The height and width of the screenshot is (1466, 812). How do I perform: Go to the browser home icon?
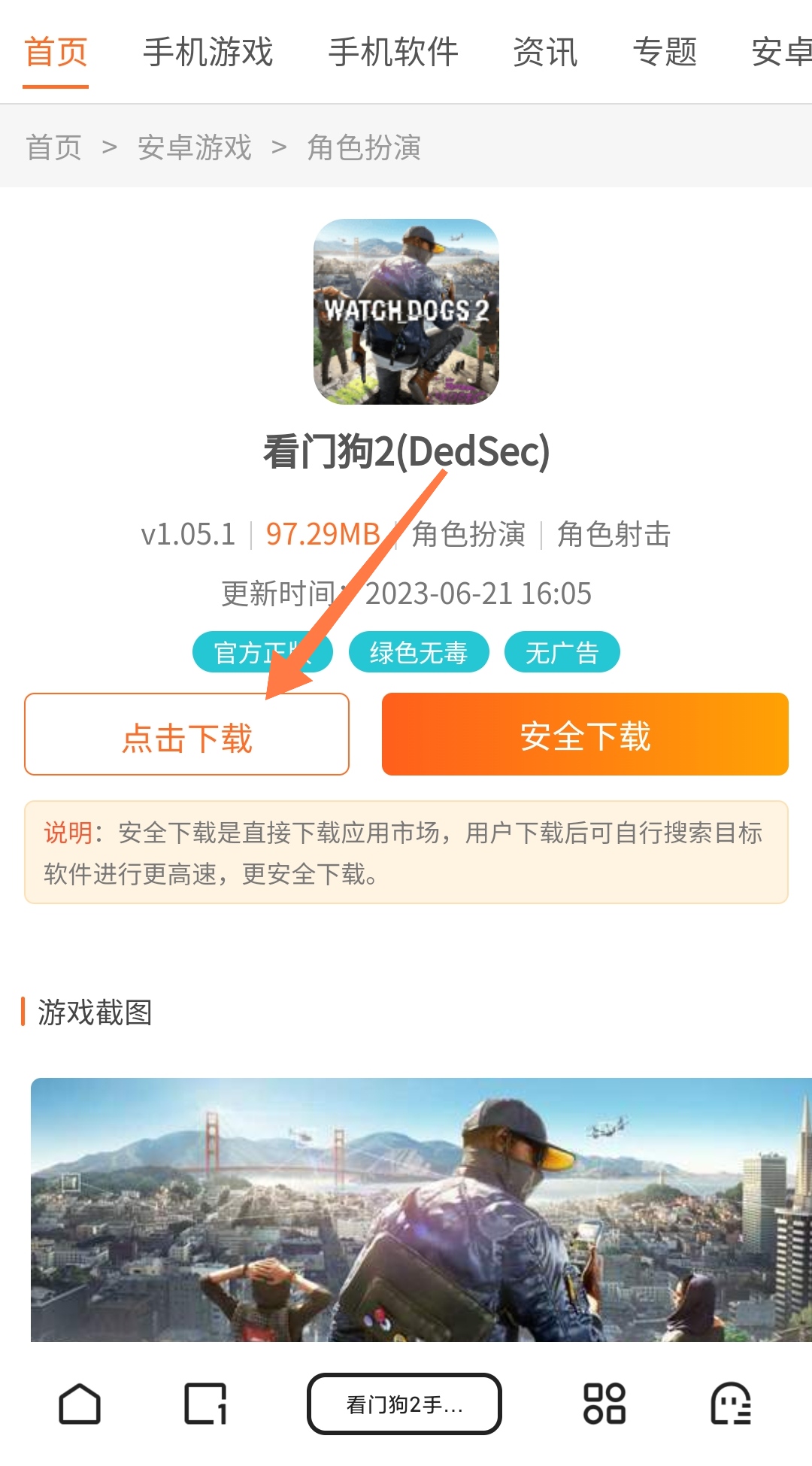[x=80, y=1404]
